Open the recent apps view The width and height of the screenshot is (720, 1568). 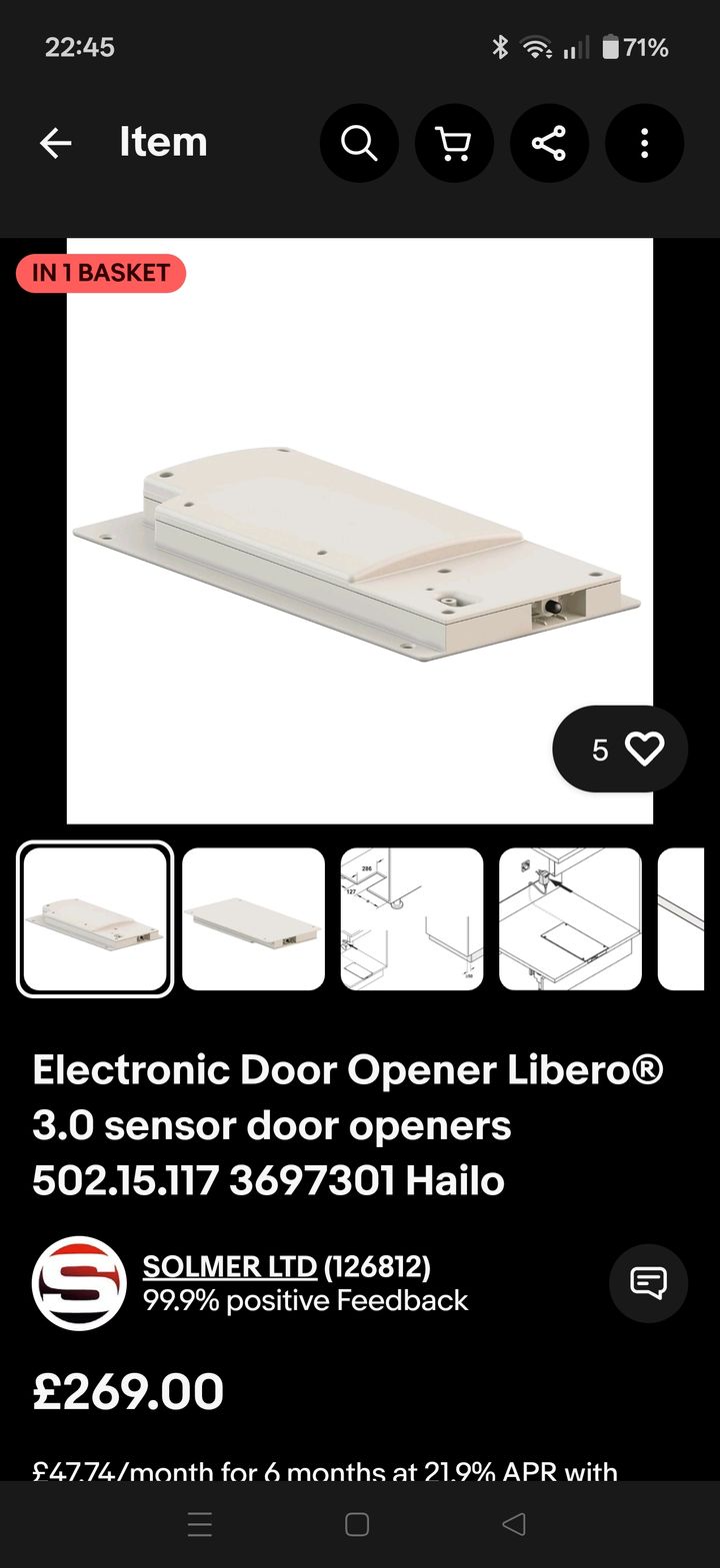pyautogui.click(x=200, y=1524)
